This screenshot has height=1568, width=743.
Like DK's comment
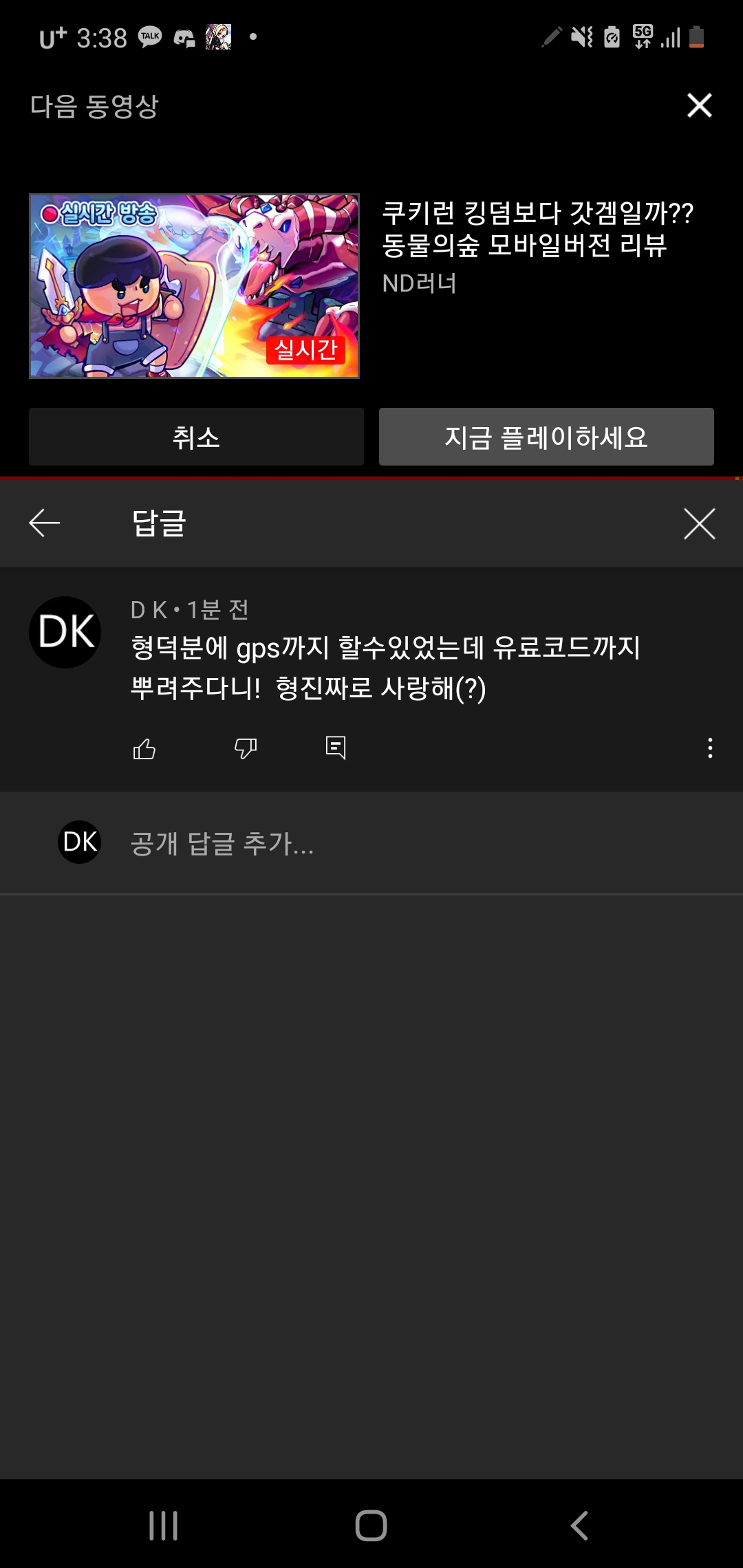point(144,748)
